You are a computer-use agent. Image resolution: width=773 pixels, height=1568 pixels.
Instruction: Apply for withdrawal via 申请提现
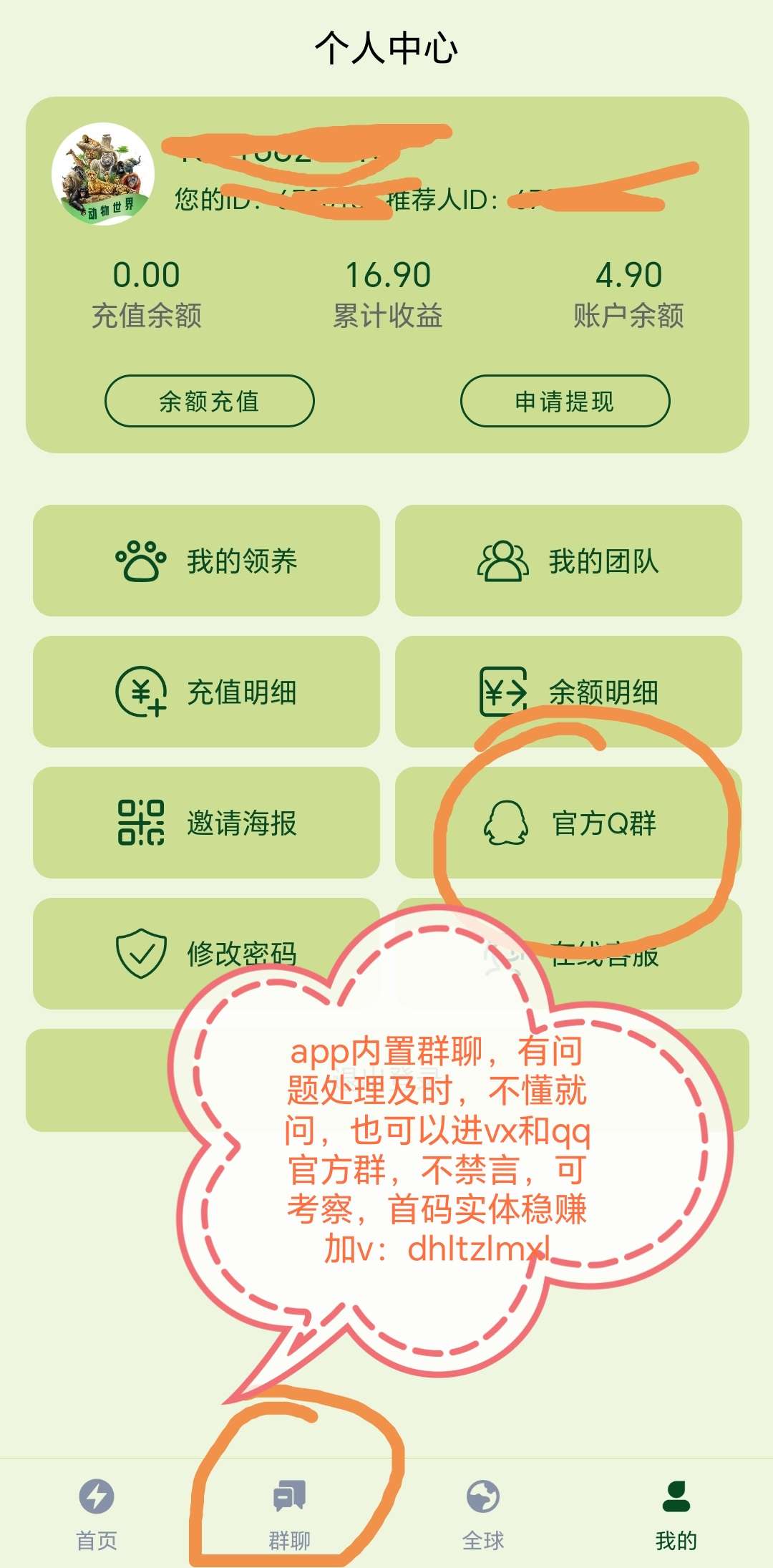point(565,401)
